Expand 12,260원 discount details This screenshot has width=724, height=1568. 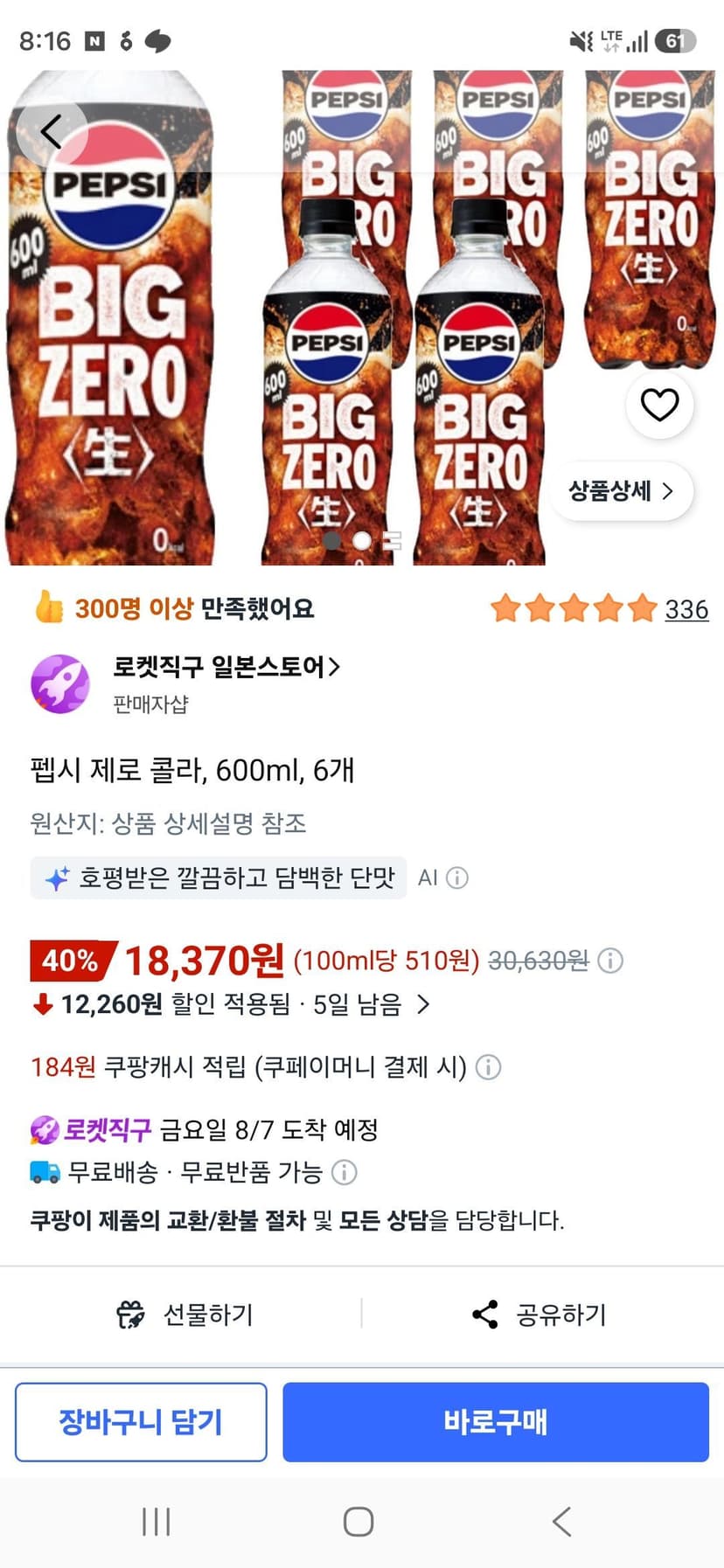pos(231,1004)
